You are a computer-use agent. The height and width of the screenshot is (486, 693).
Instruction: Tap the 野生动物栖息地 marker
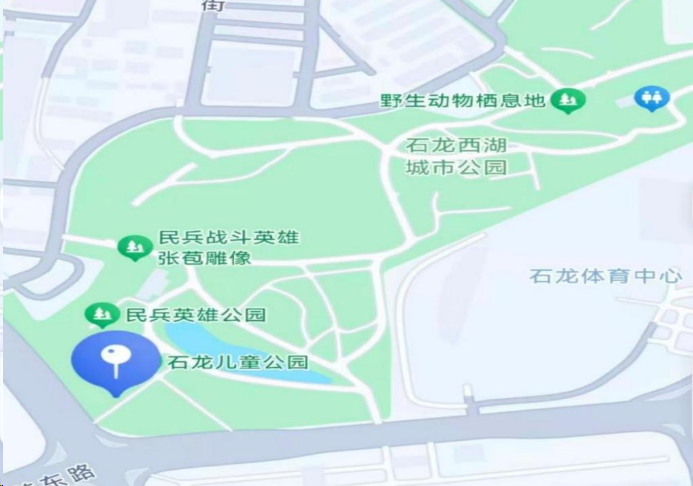(x=569, y=100)
